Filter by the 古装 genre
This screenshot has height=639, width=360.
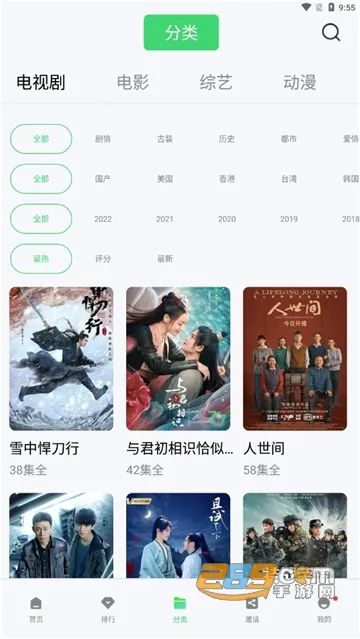(x=165, y=139)
